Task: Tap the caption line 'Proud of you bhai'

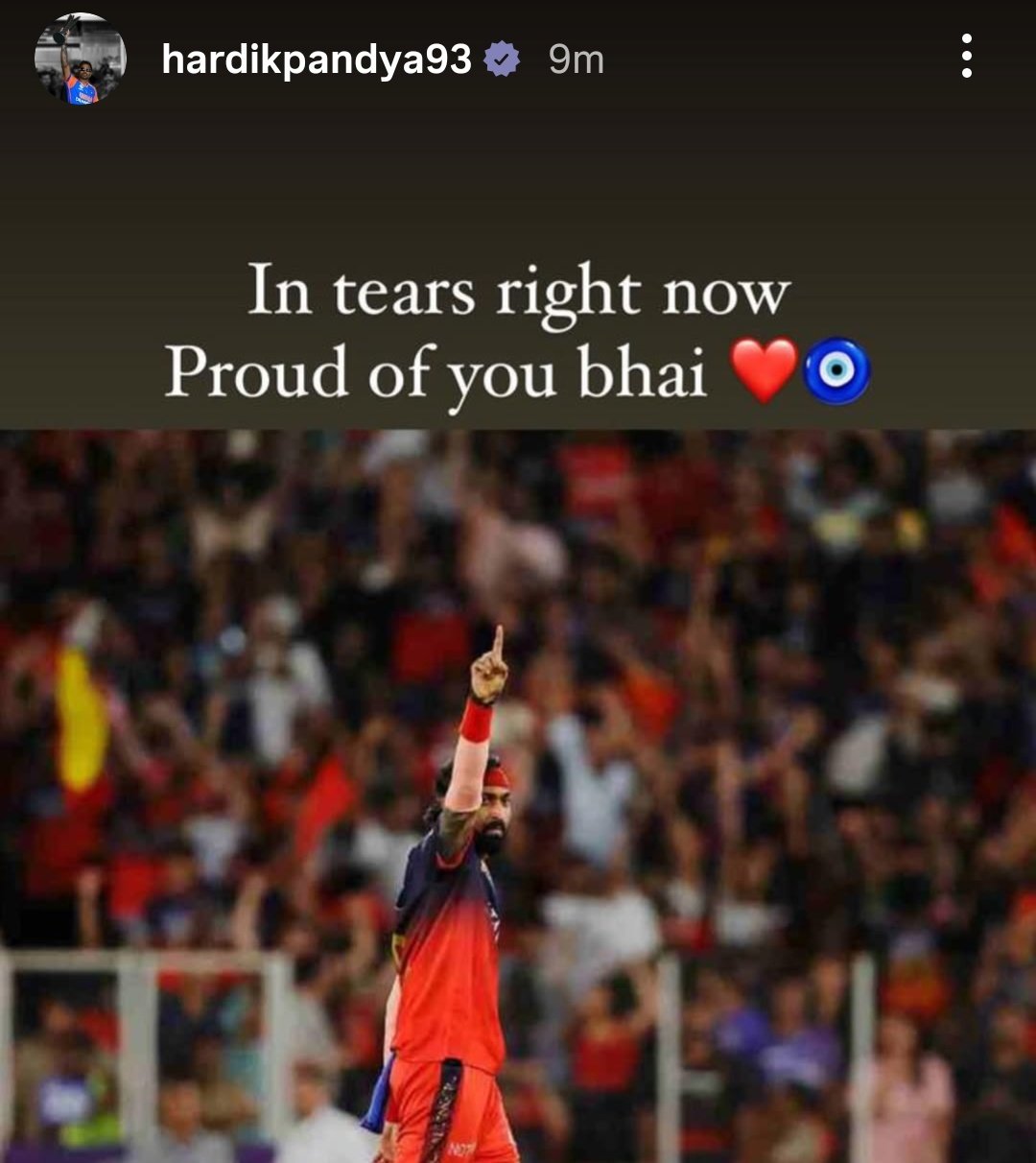Action: (x=441, y=372)
